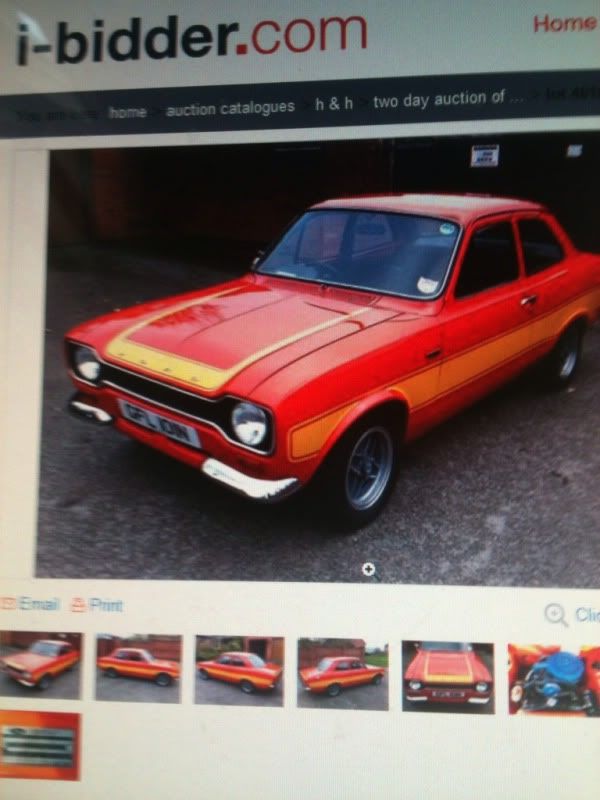
Task: Go to the 'home' breadcrumb link
Action: (x=127, y=112)
